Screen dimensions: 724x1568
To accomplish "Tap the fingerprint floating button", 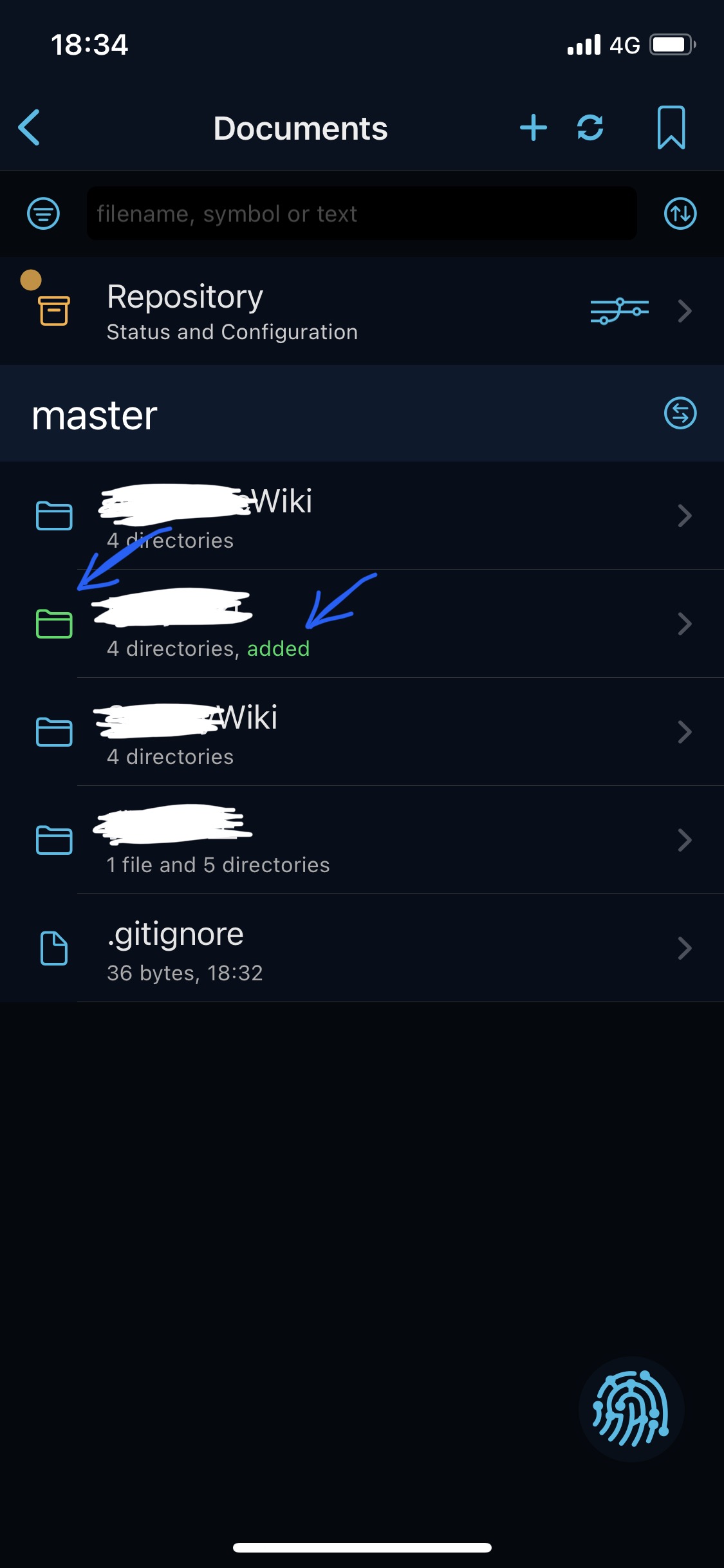I will [x=631, y=1408].
